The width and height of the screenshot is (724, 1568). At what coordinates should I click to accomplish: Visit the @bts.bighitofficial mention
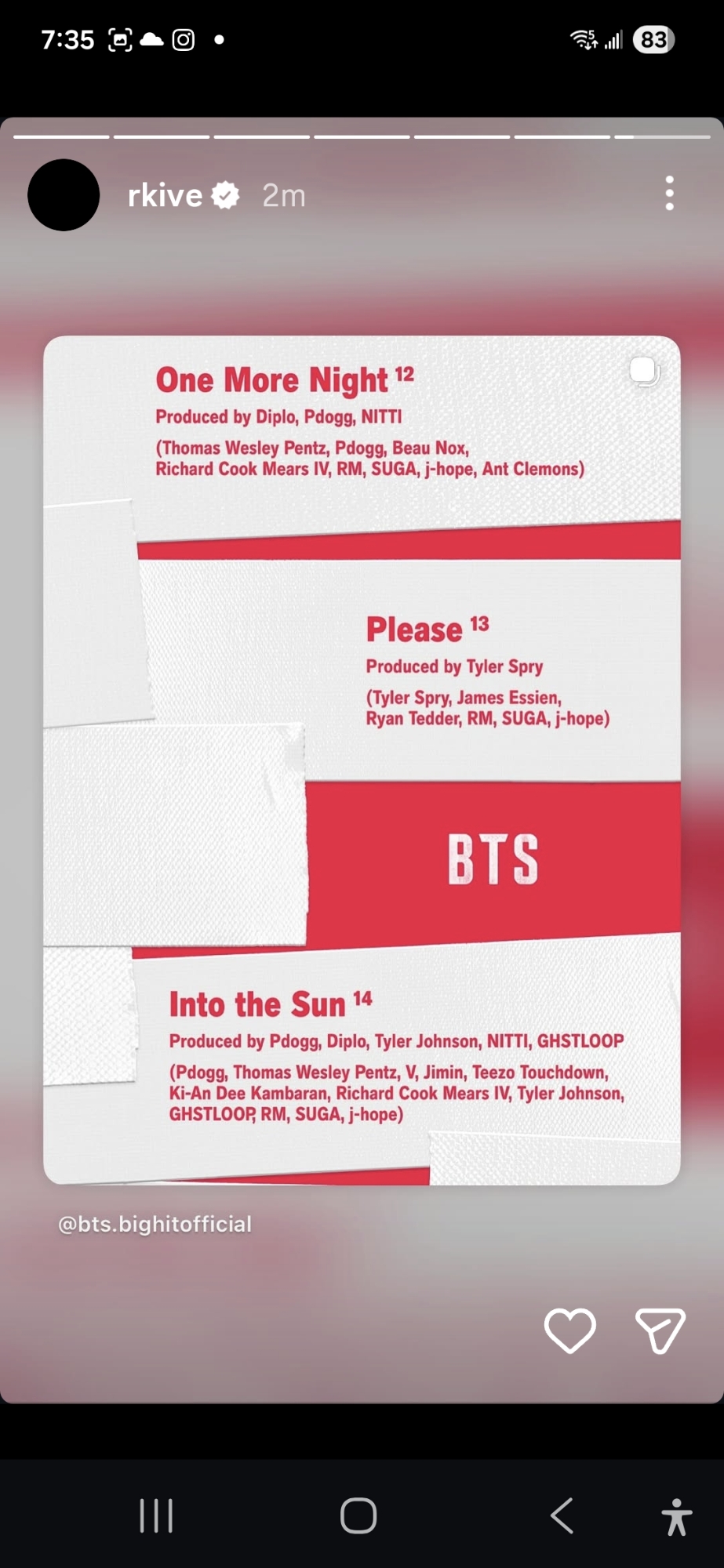coord(155,1224)
